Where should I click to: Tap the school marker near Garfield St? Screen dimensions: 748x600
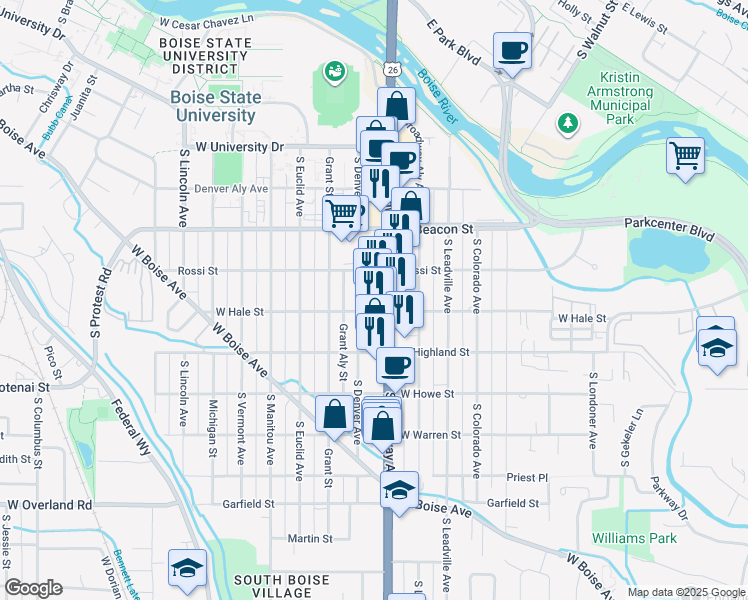pyautogui.click(x=399, y=490)
